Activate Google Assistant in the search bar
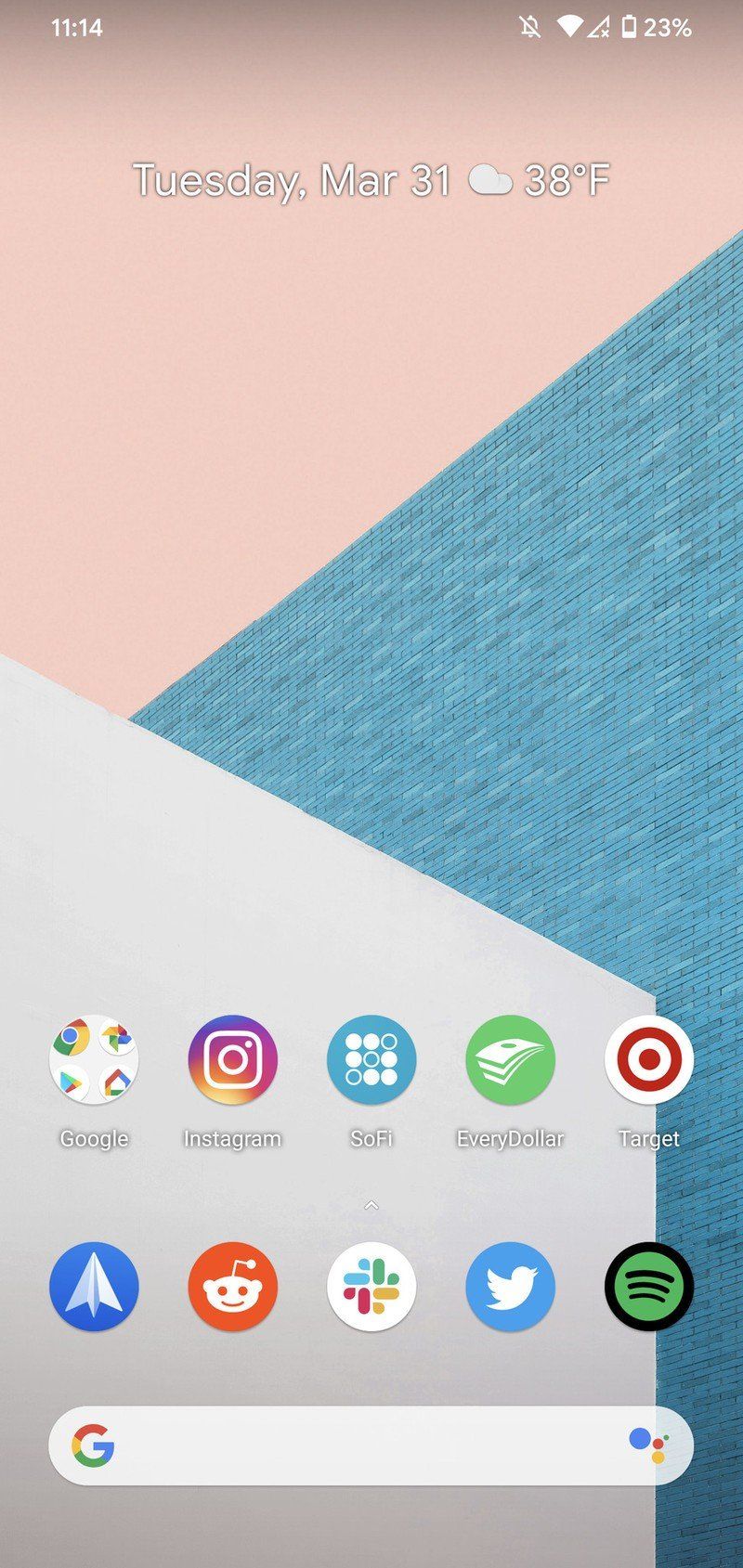Screen dimensions: 743x1568 click(647, 1445)
